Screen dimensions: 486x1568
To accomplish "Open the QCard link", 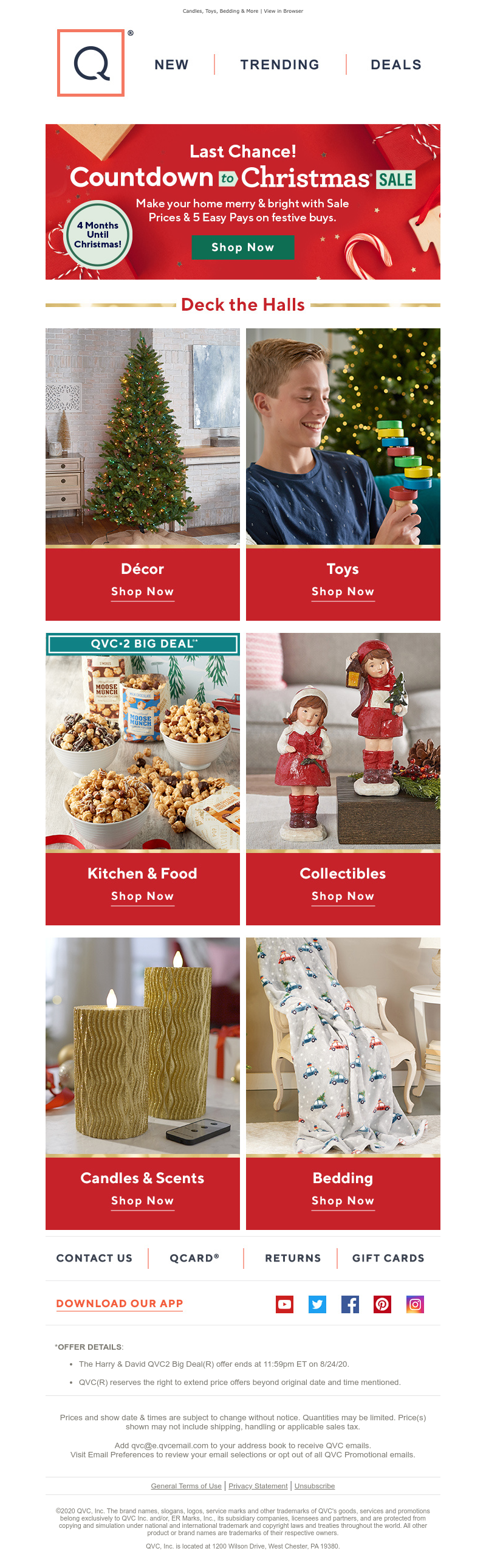I will point(194,1258).
